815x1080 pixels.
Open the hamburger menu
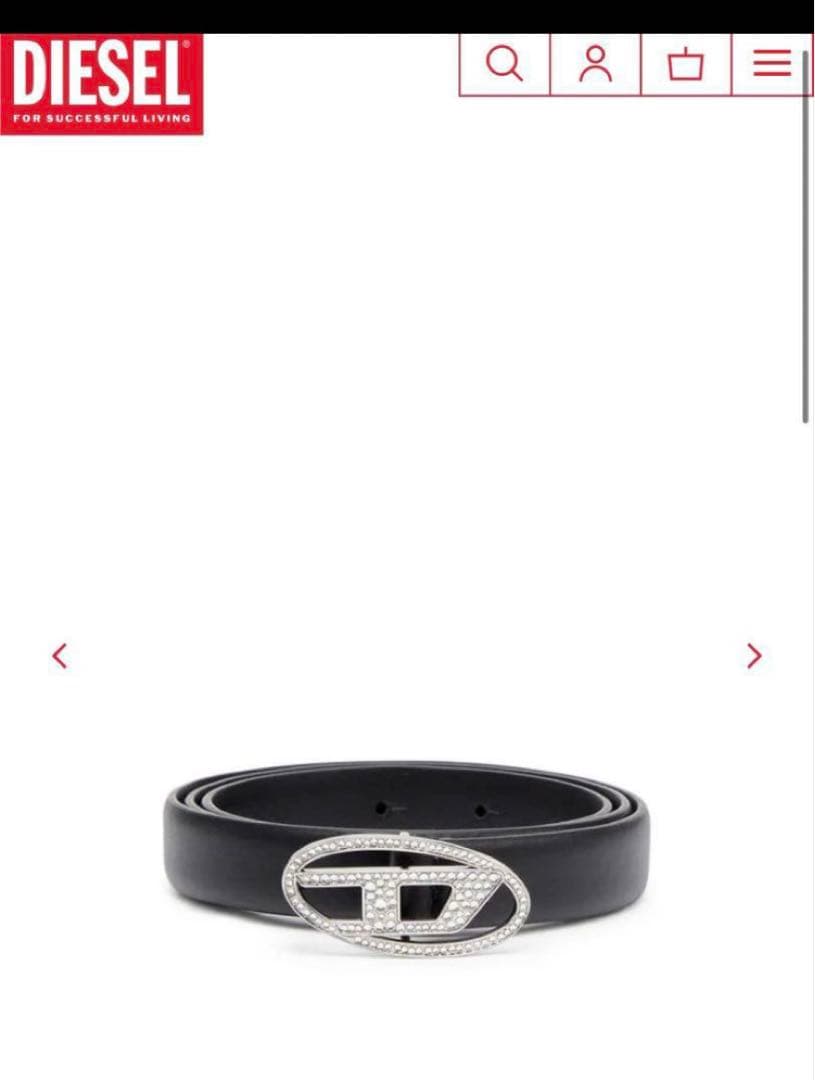tap(772, 63)
